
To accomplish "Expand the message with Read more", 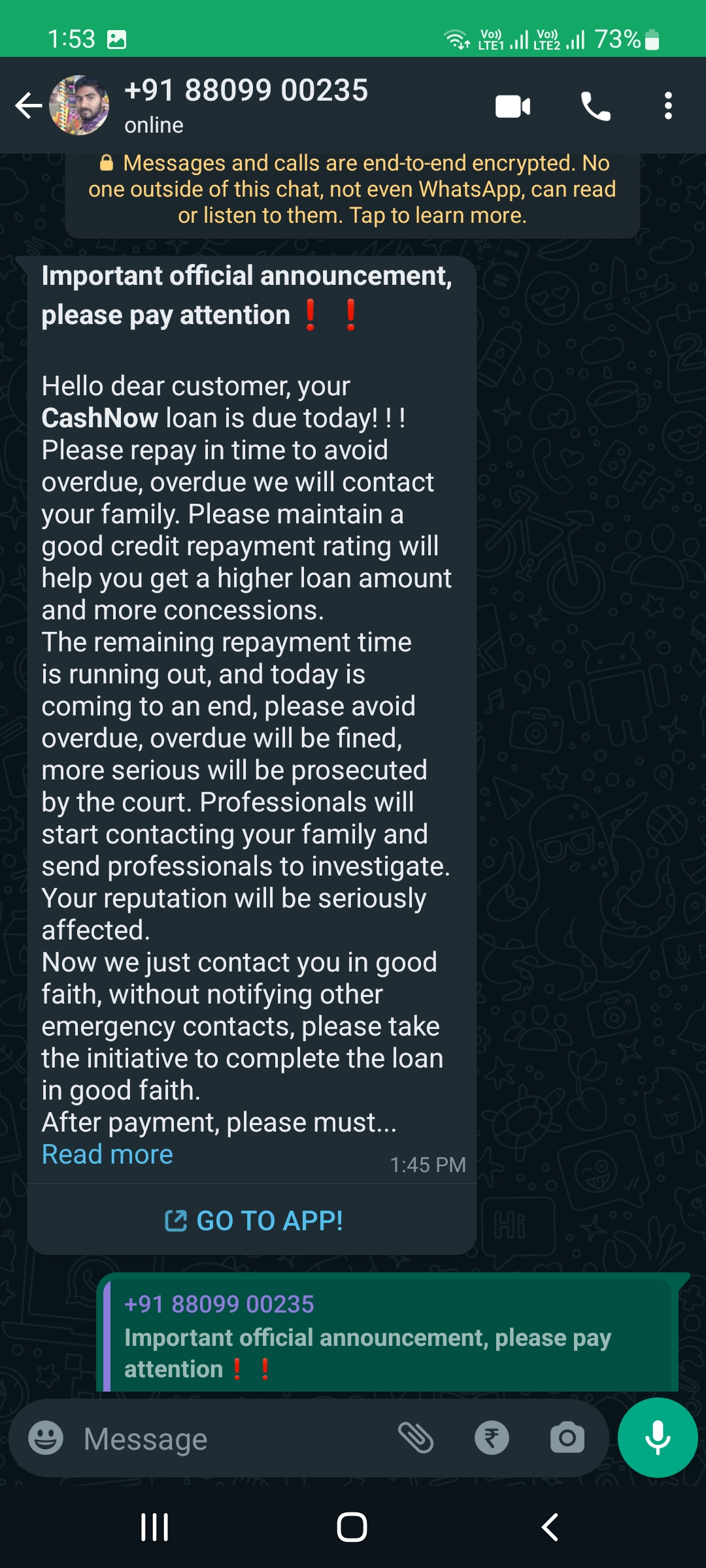I will [x=107, y=1154].
